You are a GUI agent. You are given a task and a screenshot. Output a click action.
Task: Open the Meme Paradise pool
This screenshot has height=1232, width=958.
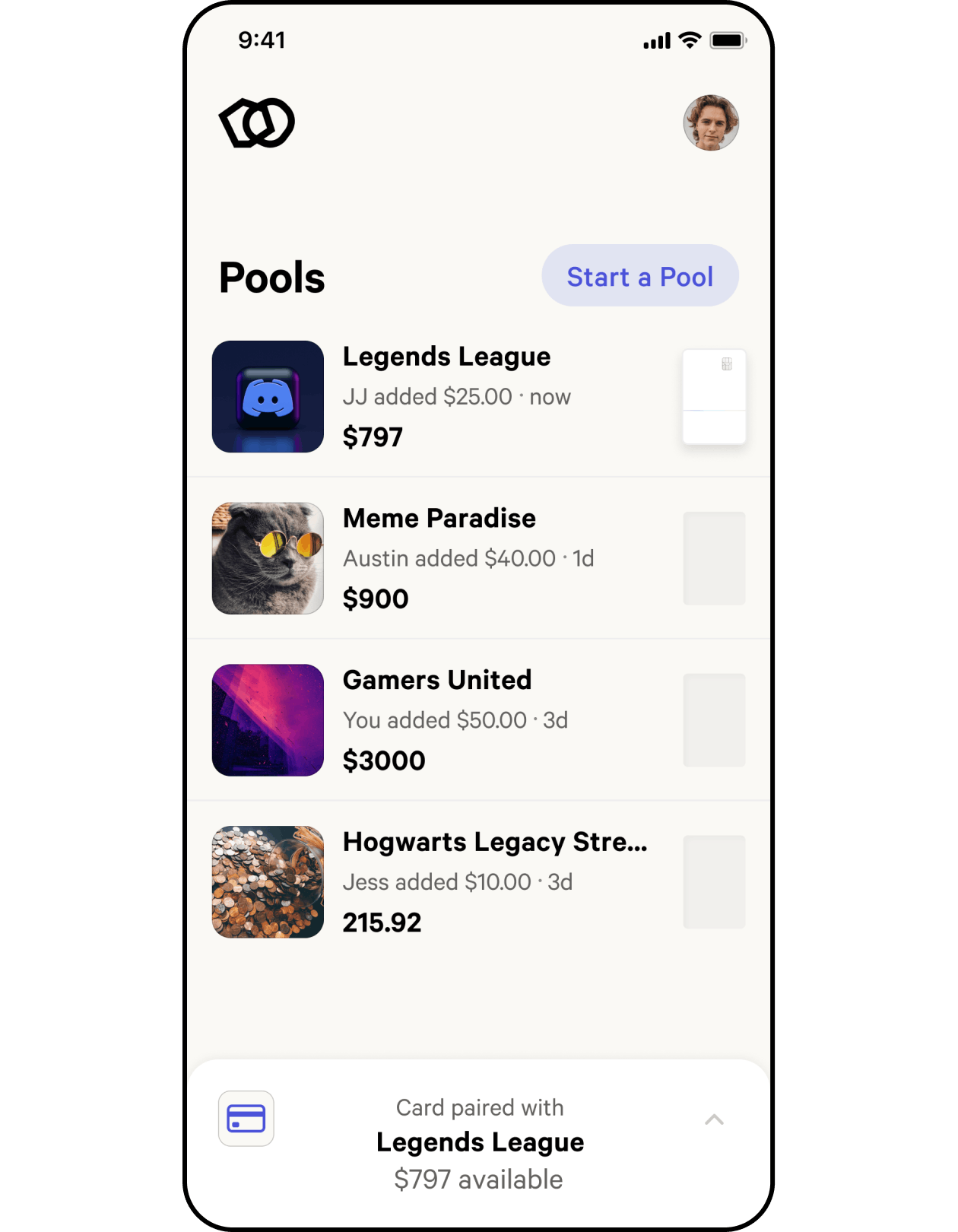tap(439, 557)
